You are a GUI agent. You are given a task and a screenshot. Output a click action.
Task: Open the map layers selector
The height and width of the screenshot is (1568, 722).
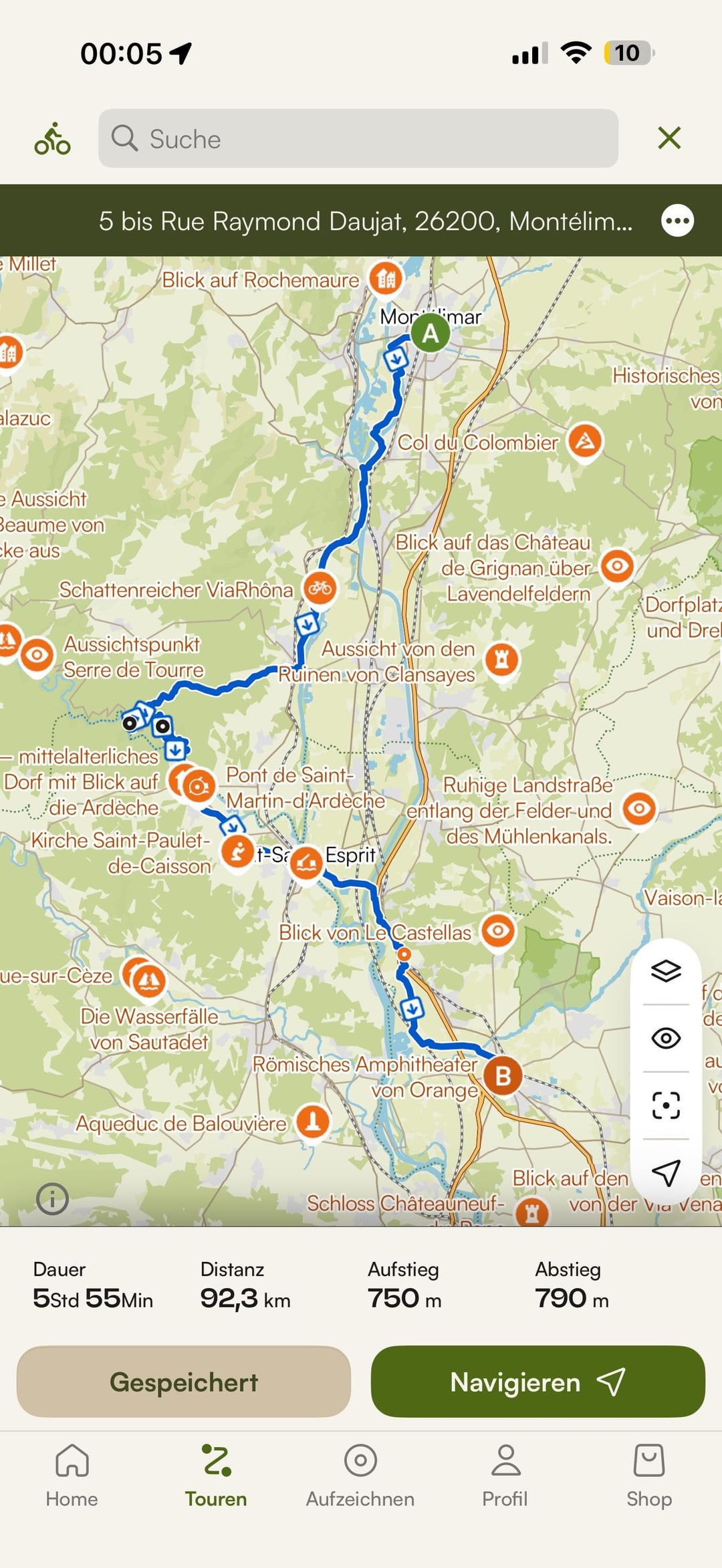666,970
